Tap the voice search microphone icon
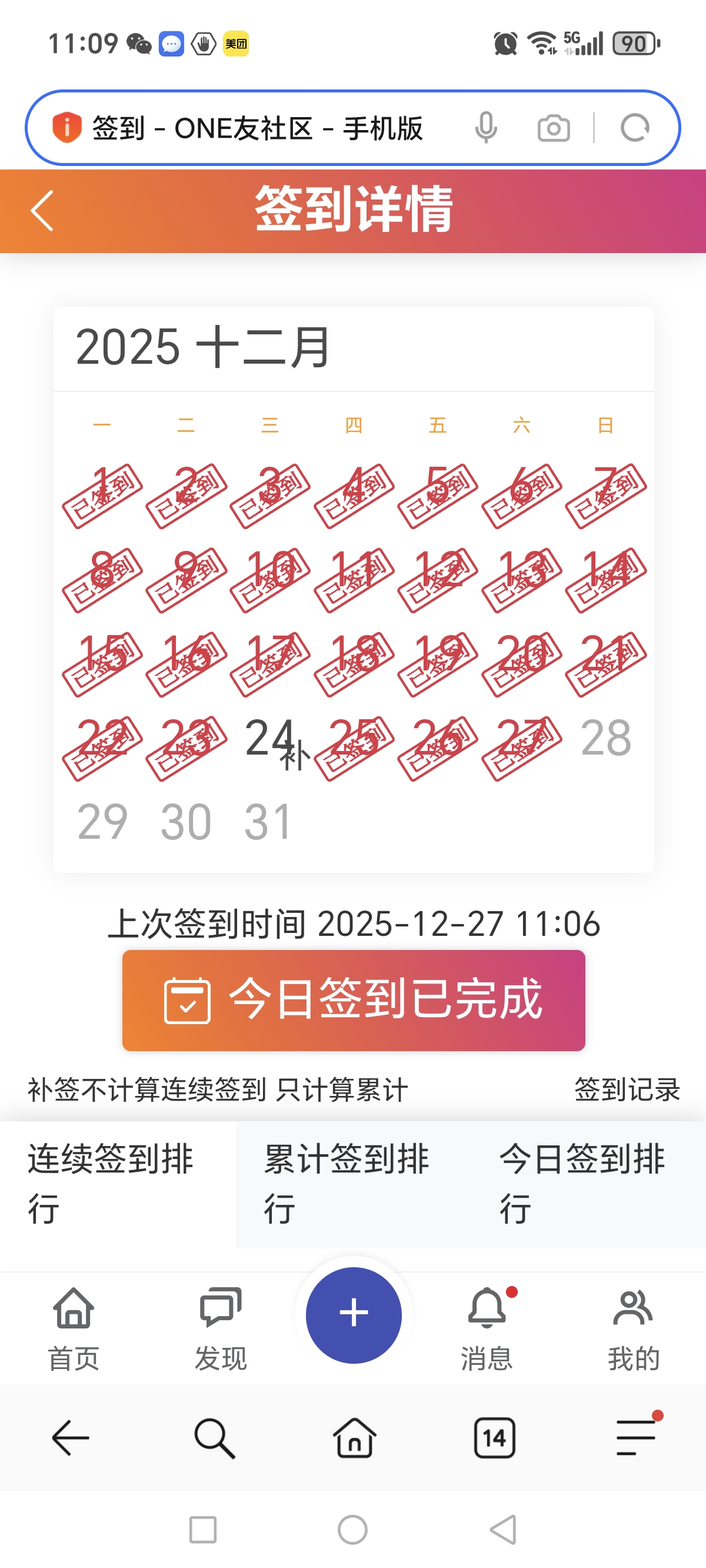706x1568 pixels. (x=487, y=128)
